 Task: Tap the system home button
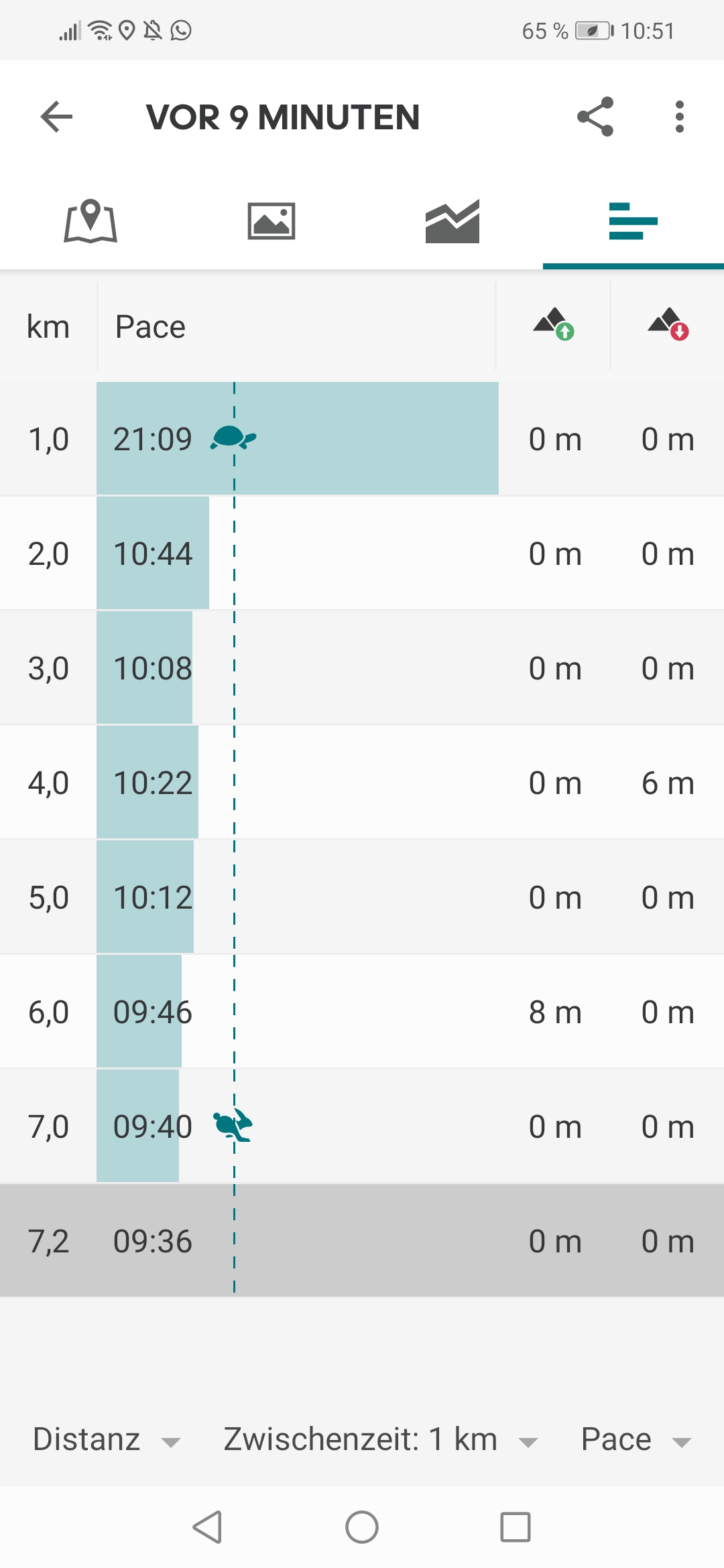pos(362,1527)
